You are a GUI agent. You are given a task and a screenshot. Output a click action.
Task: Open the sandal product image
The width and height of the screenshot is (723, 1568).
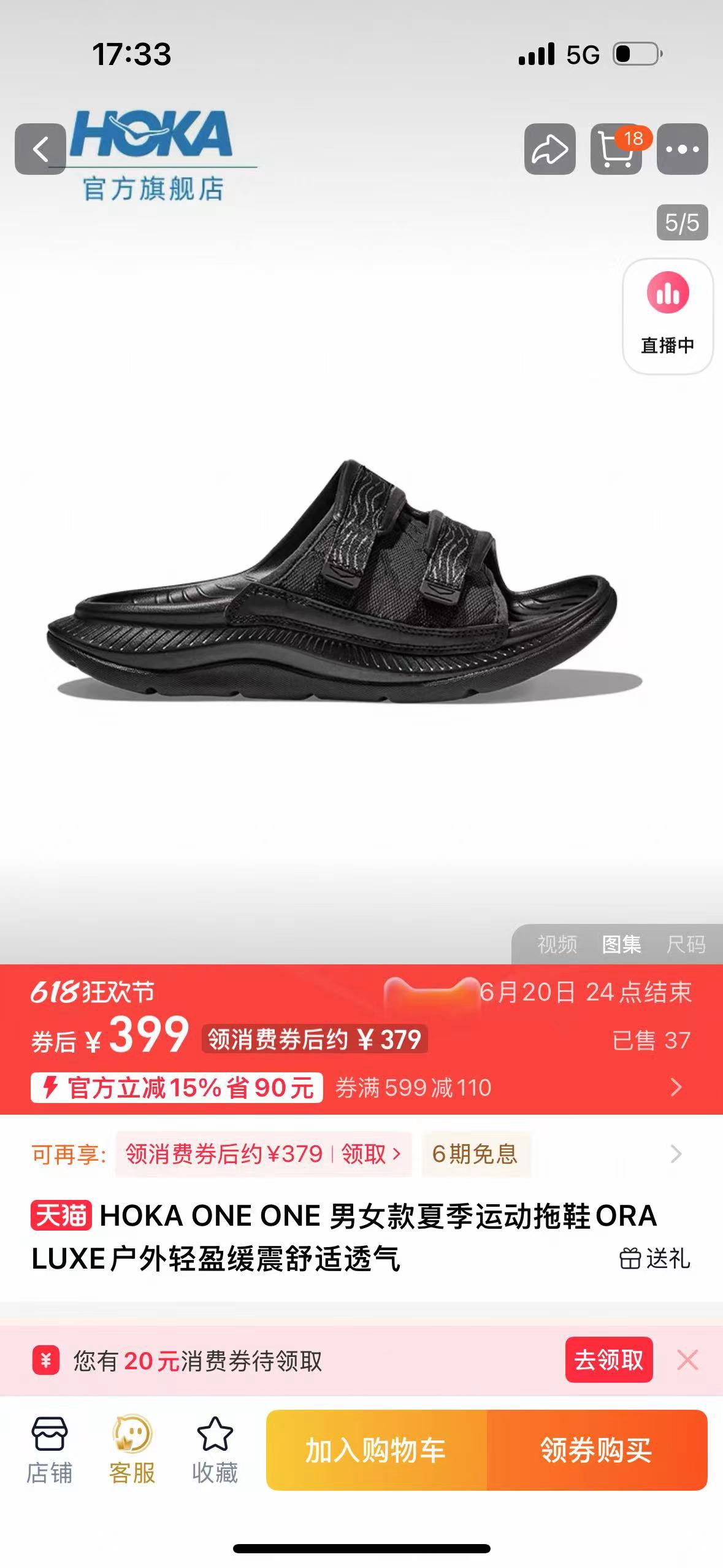click(343, 583)
